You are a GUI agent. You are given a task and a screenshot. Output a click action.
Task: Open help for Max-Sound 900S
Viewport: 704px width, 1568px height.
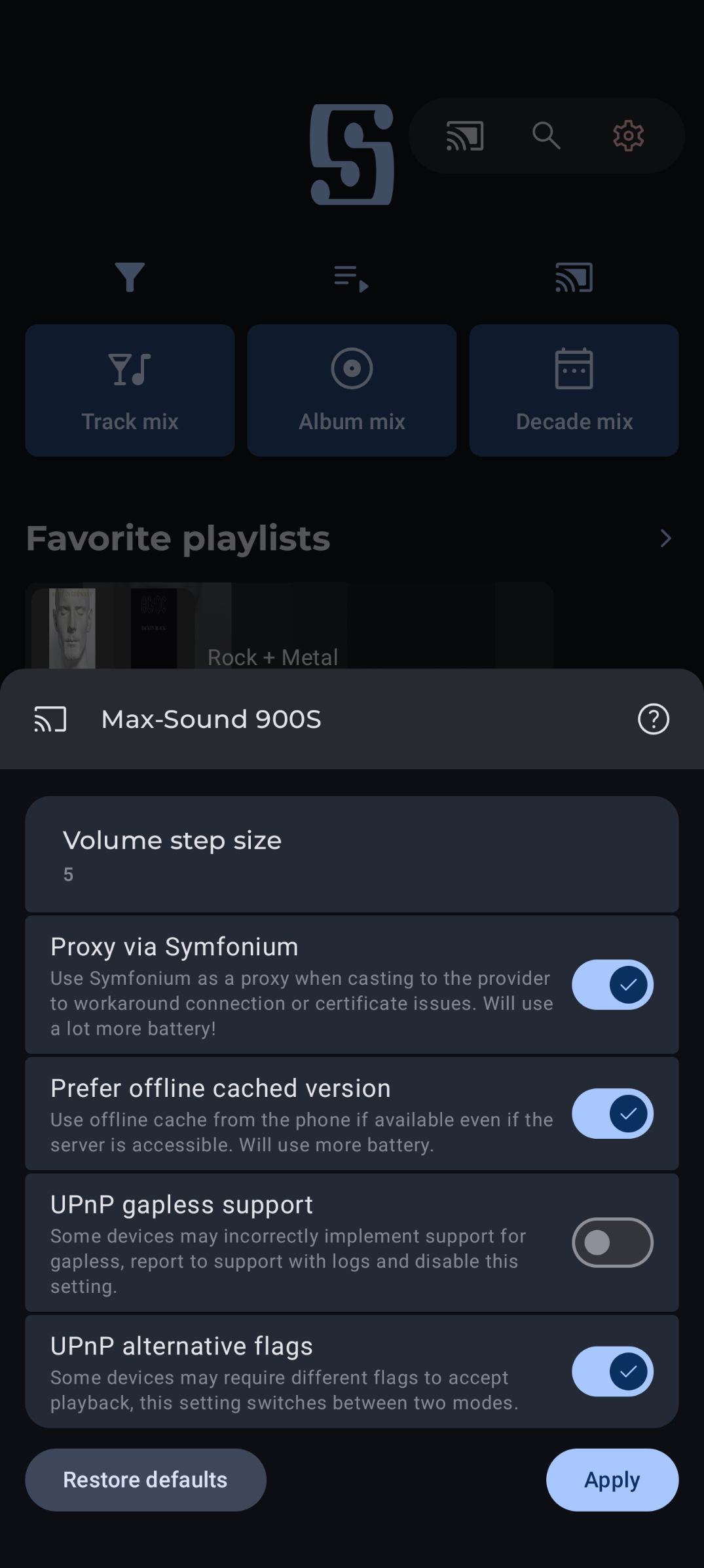(653, 719)
